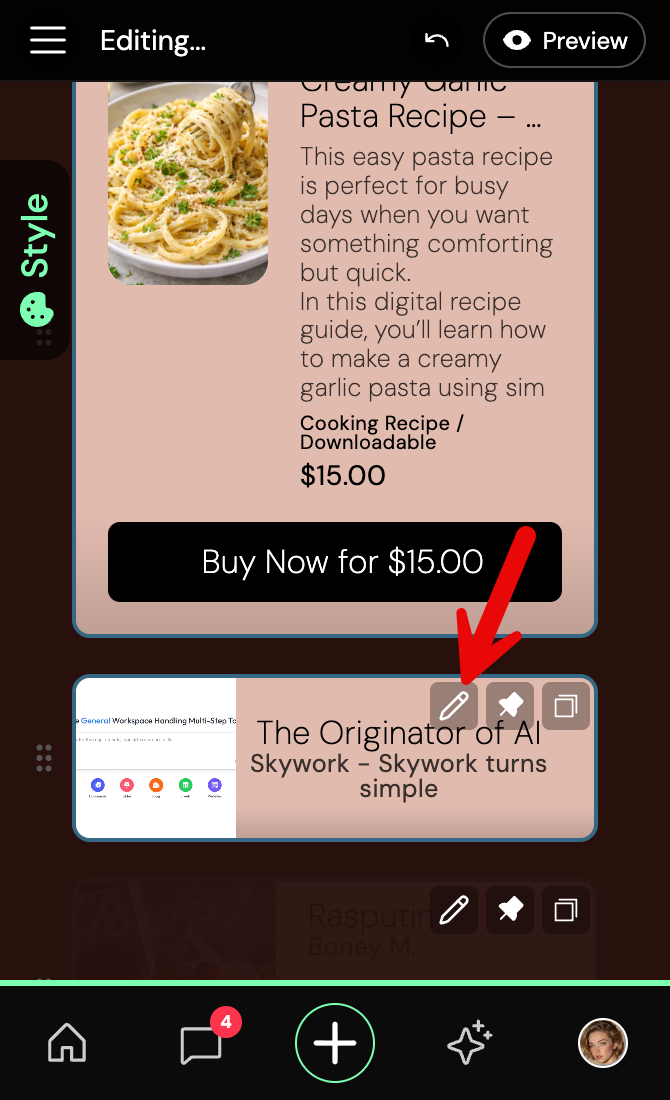Screen dimensions: 670x1100
Task: Pin the Rasputin Boney M. block
Action: (510, 911)
